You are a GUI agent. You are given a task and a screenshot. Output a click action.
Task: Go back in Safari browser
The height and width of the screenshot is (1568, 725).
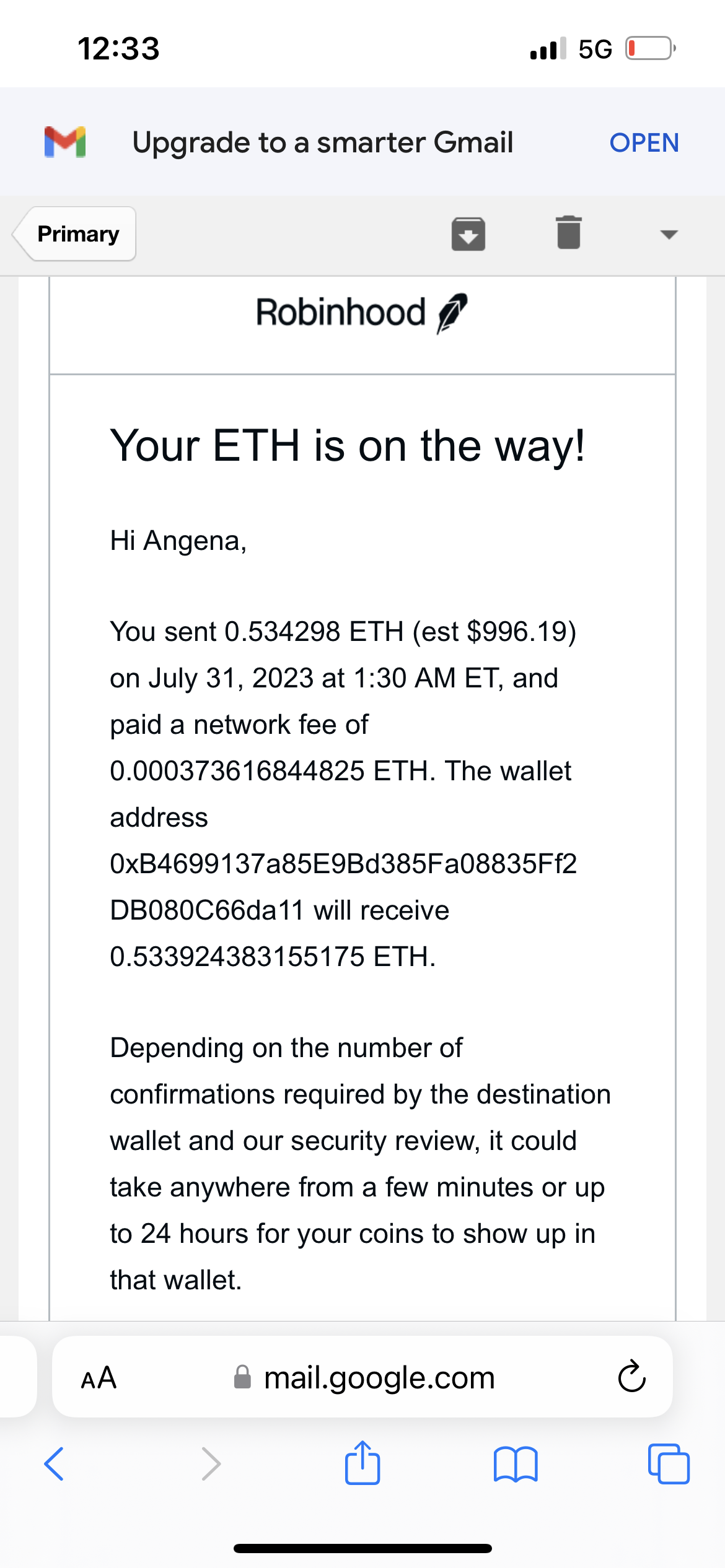click(x=55, y=1464)
